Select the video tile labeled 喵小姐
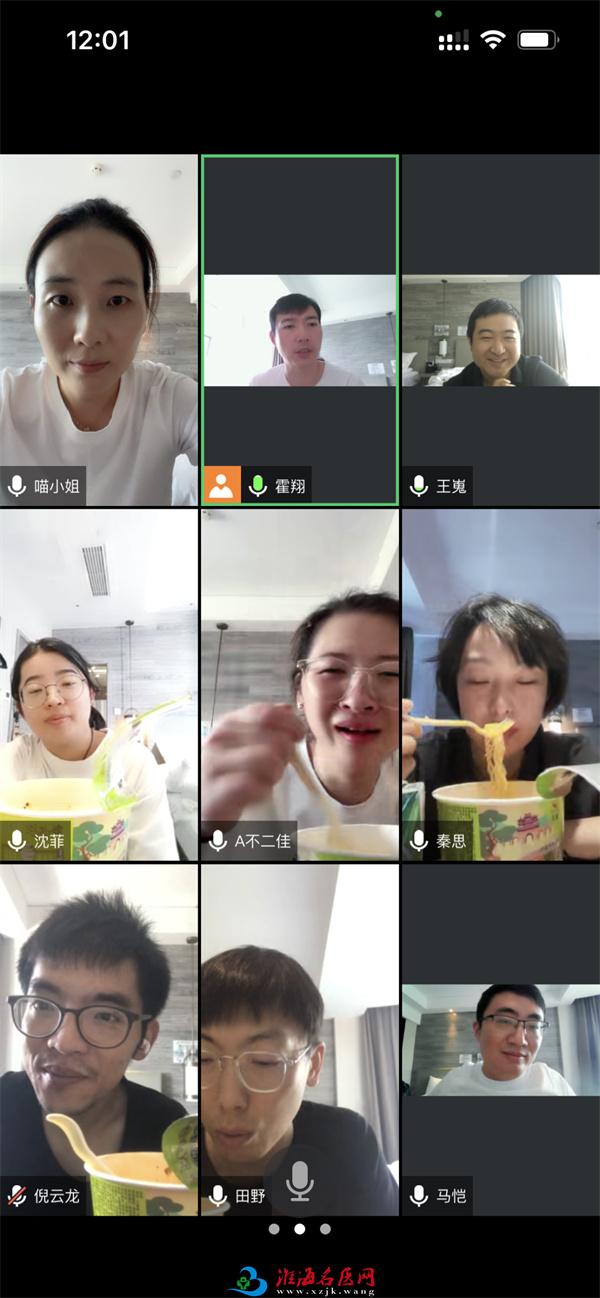 [x=99, y=330]
